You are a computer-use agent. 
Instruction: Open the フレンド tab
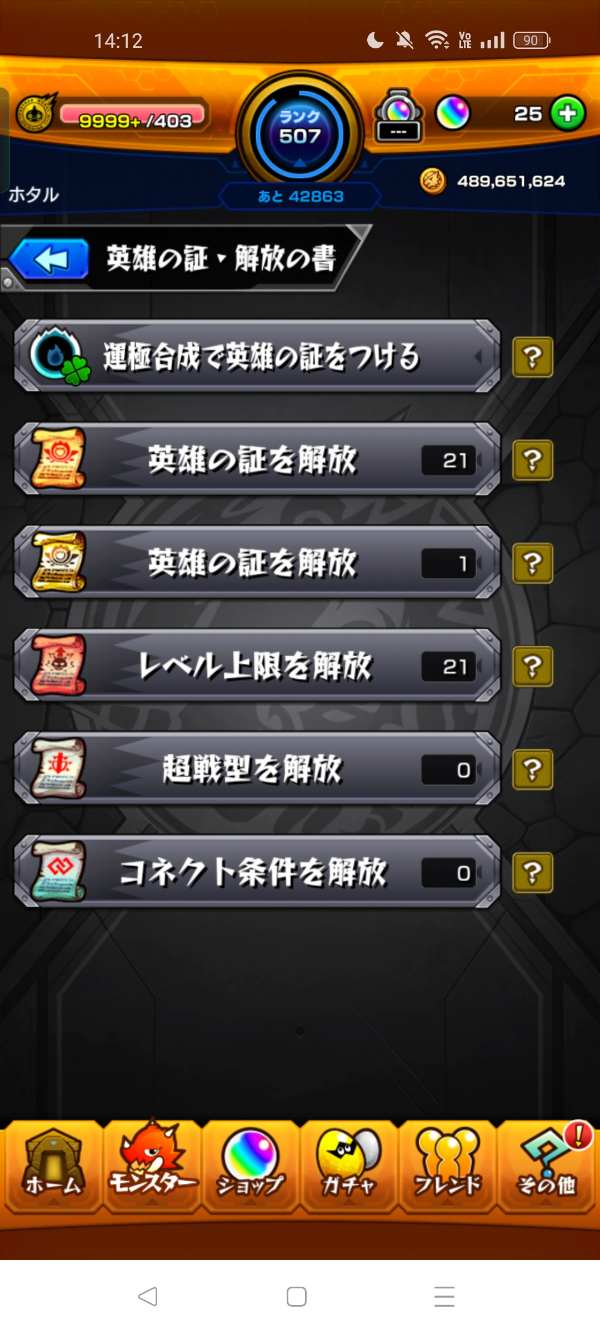(447, 1165)
